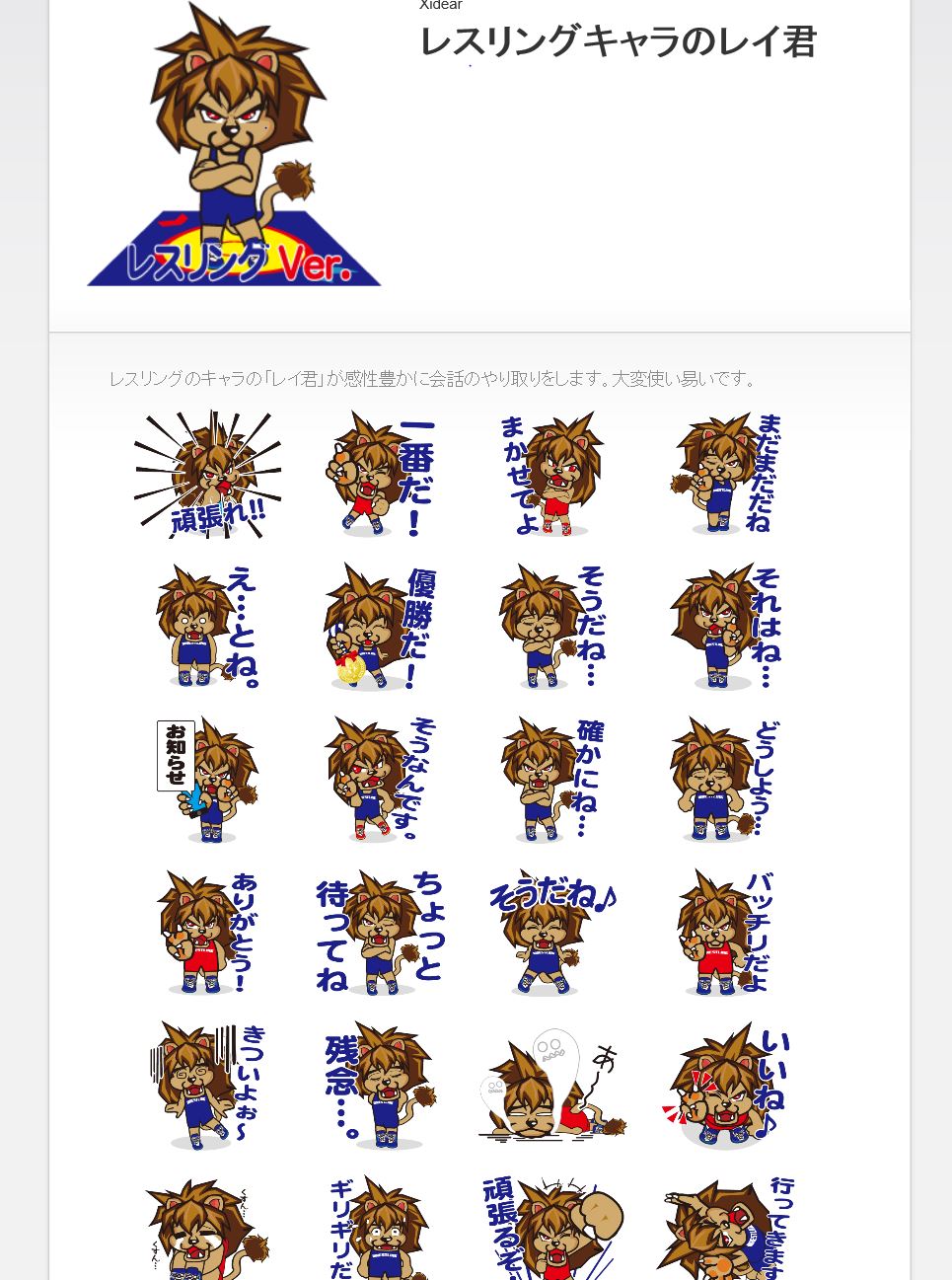Preview the お知らせ sticker
952x1280 pixels.
click(x=208, y=781)
